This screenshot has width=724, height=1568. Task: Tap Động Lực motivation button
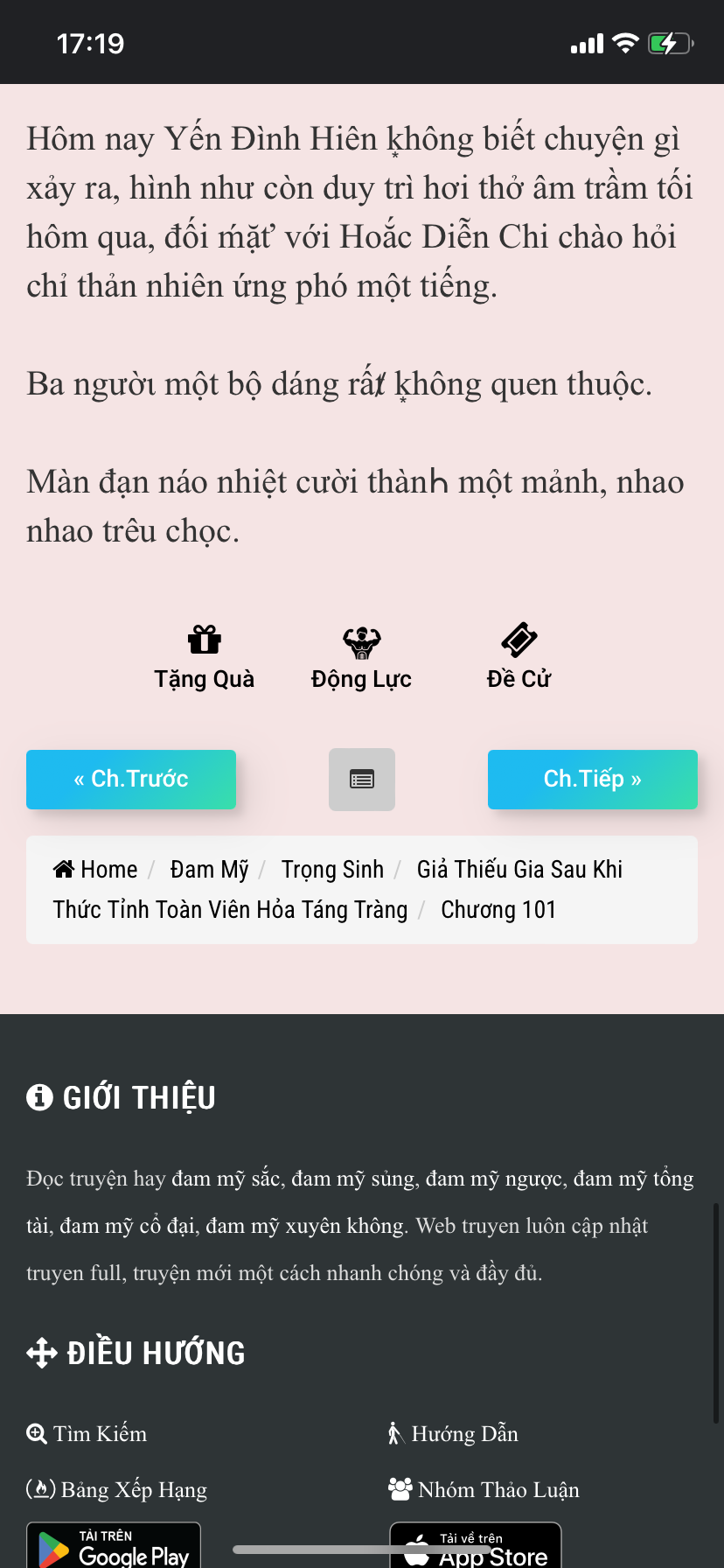(361, 658)
